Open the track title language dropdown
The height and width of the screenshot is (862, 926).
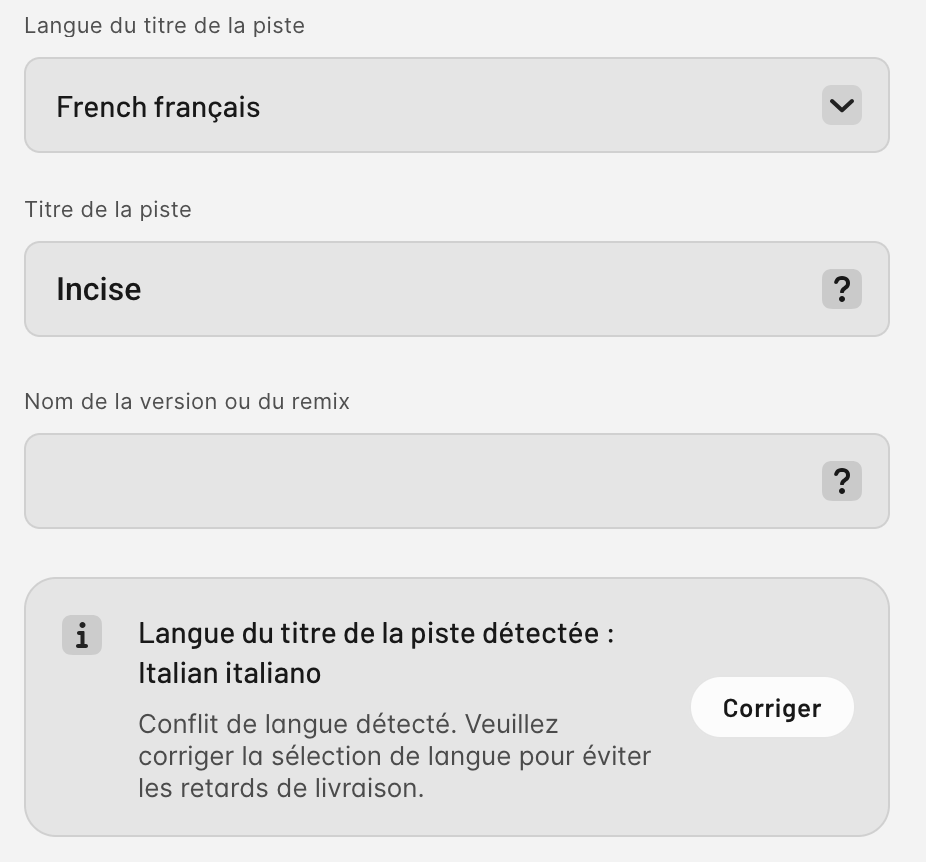[x=456, y=105]
